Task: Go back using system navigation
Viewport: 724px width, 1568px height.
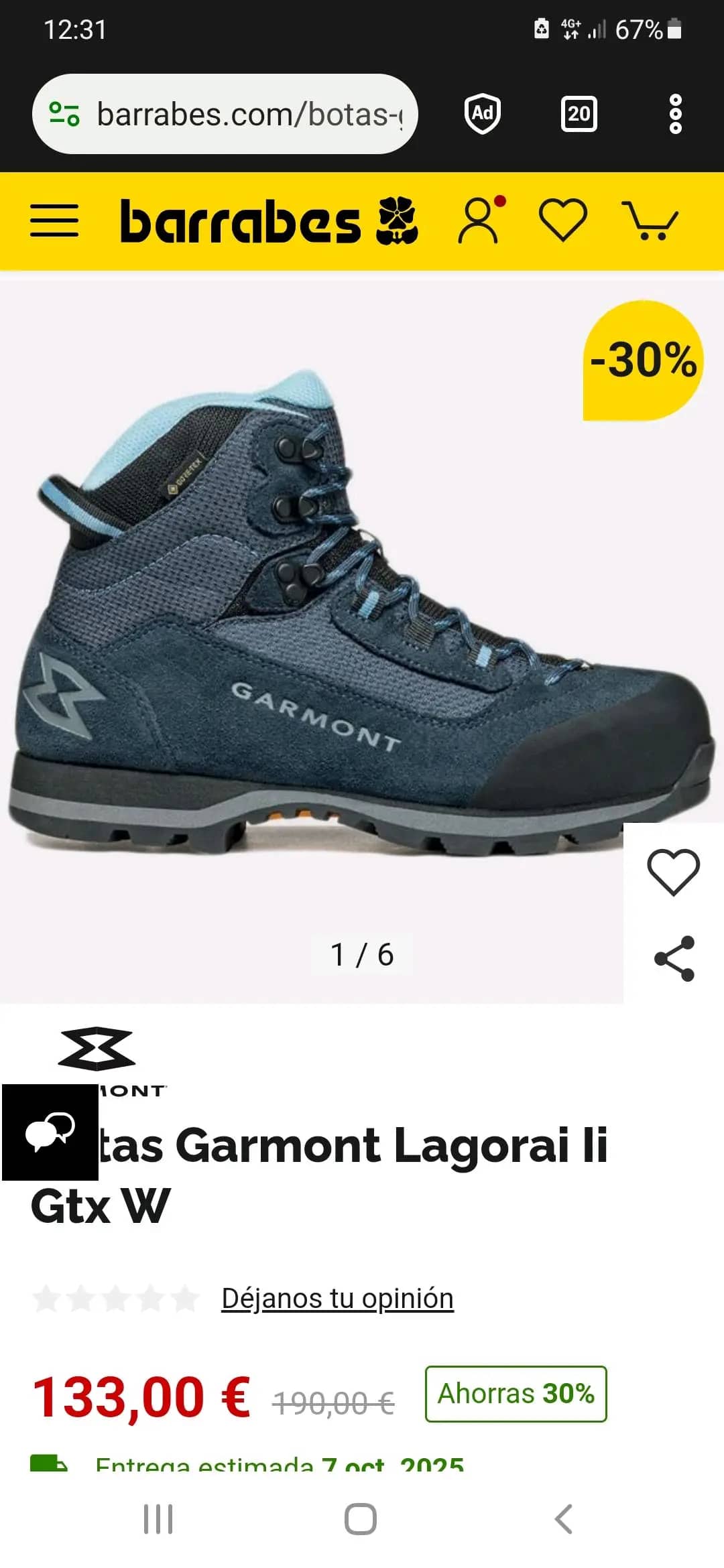Action: 564,1519
